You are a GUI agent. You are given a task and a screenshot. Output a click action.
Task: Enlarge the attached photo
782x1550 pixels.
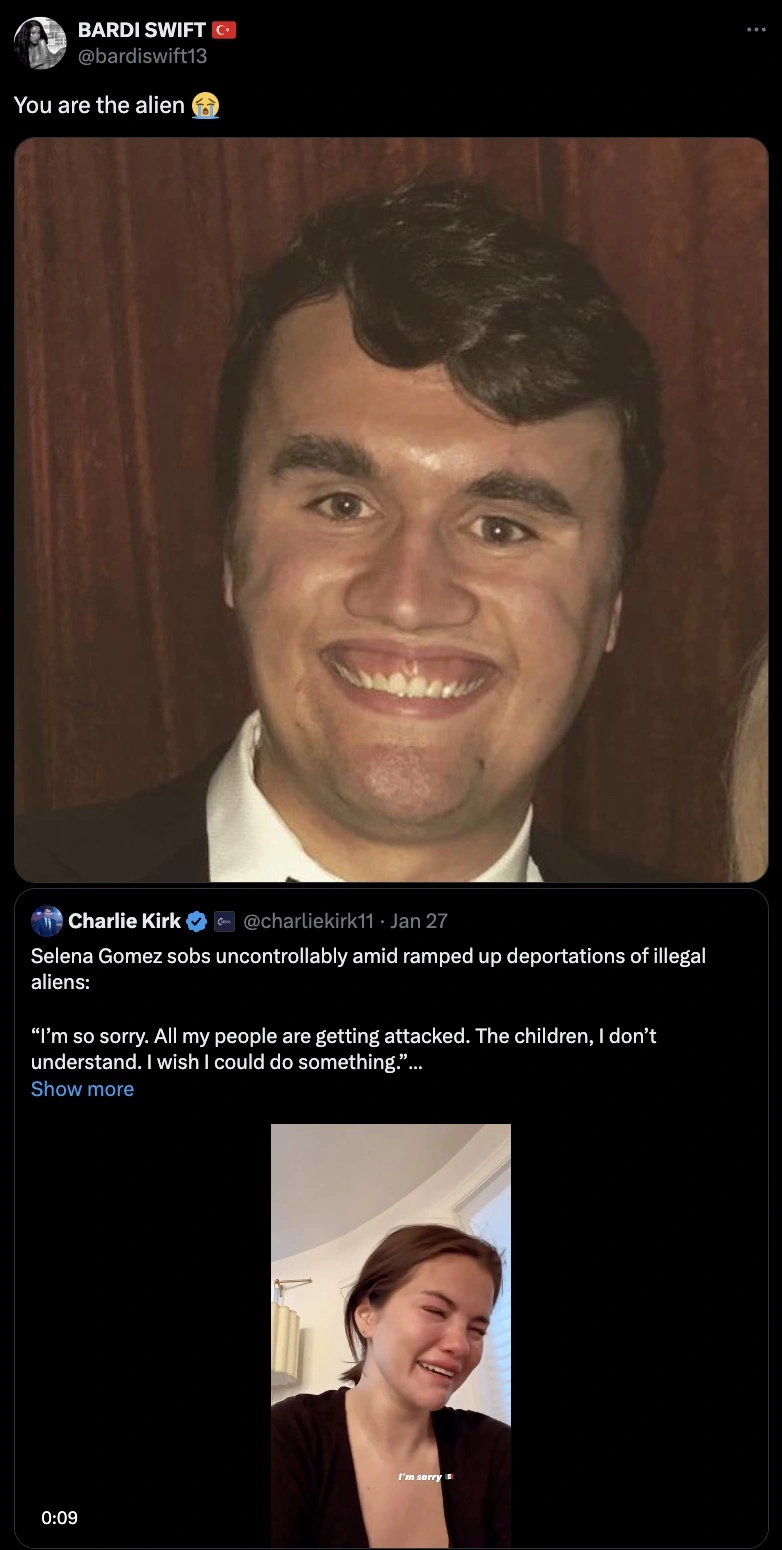pos(391,509)
